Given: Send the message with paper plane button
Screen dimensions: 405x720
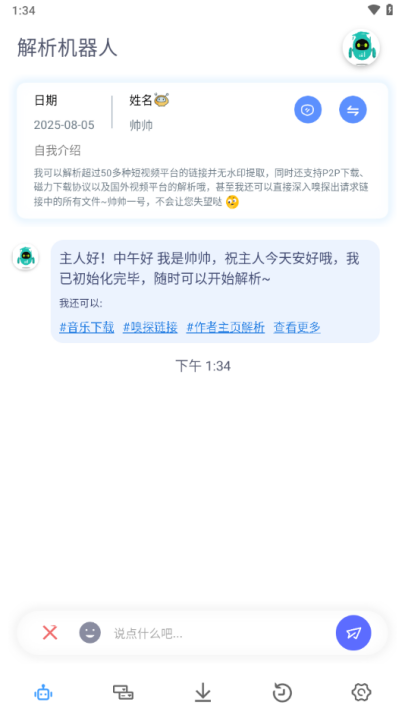Looking at the screenshot, I should (353, 633).
